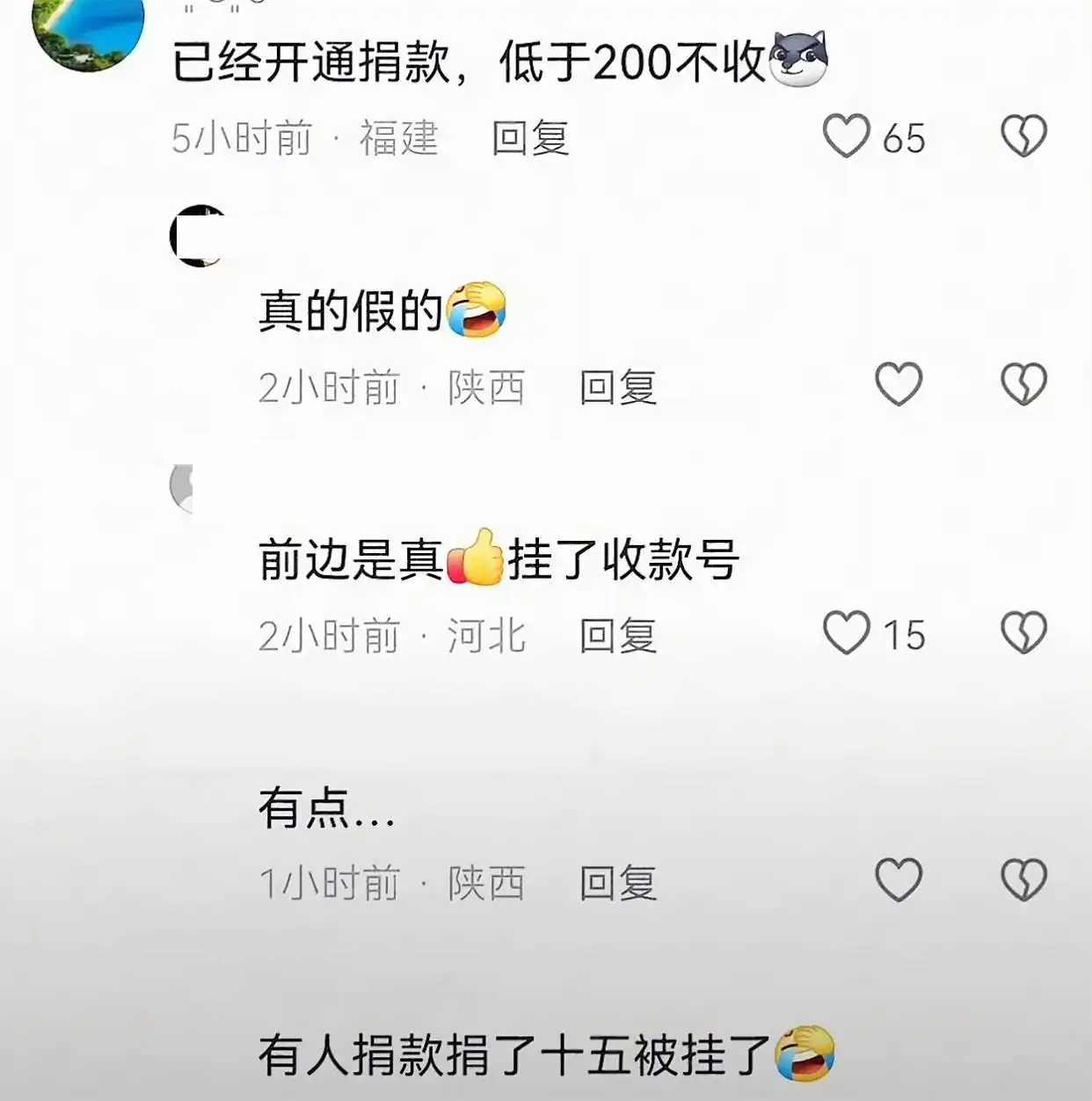Dislike the 真的假的 comment
The height and width of the screenshot is (1101, 1092).
[x=1023, y=384]
